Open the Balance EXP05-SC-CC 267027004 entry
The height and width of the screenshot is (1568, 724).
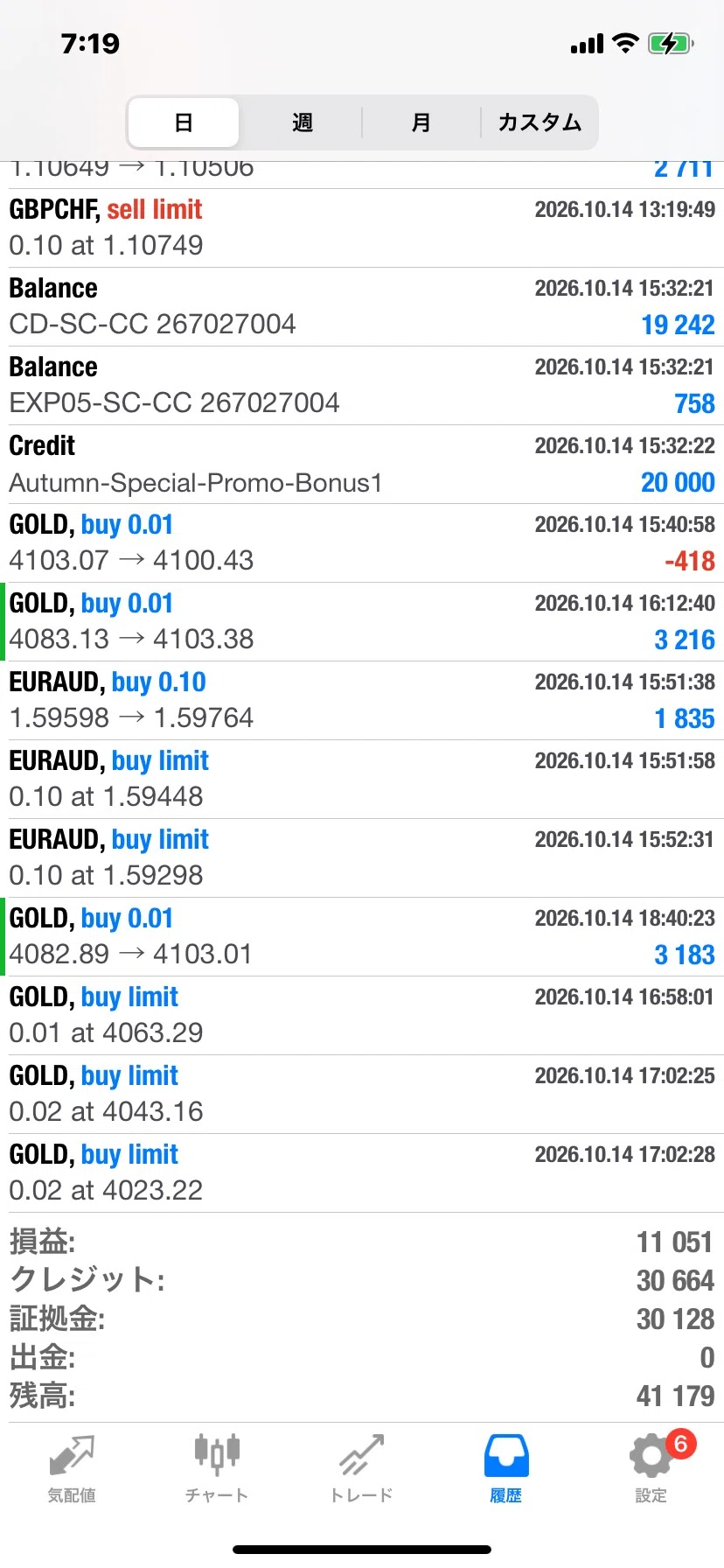click(x=362, y=386)
